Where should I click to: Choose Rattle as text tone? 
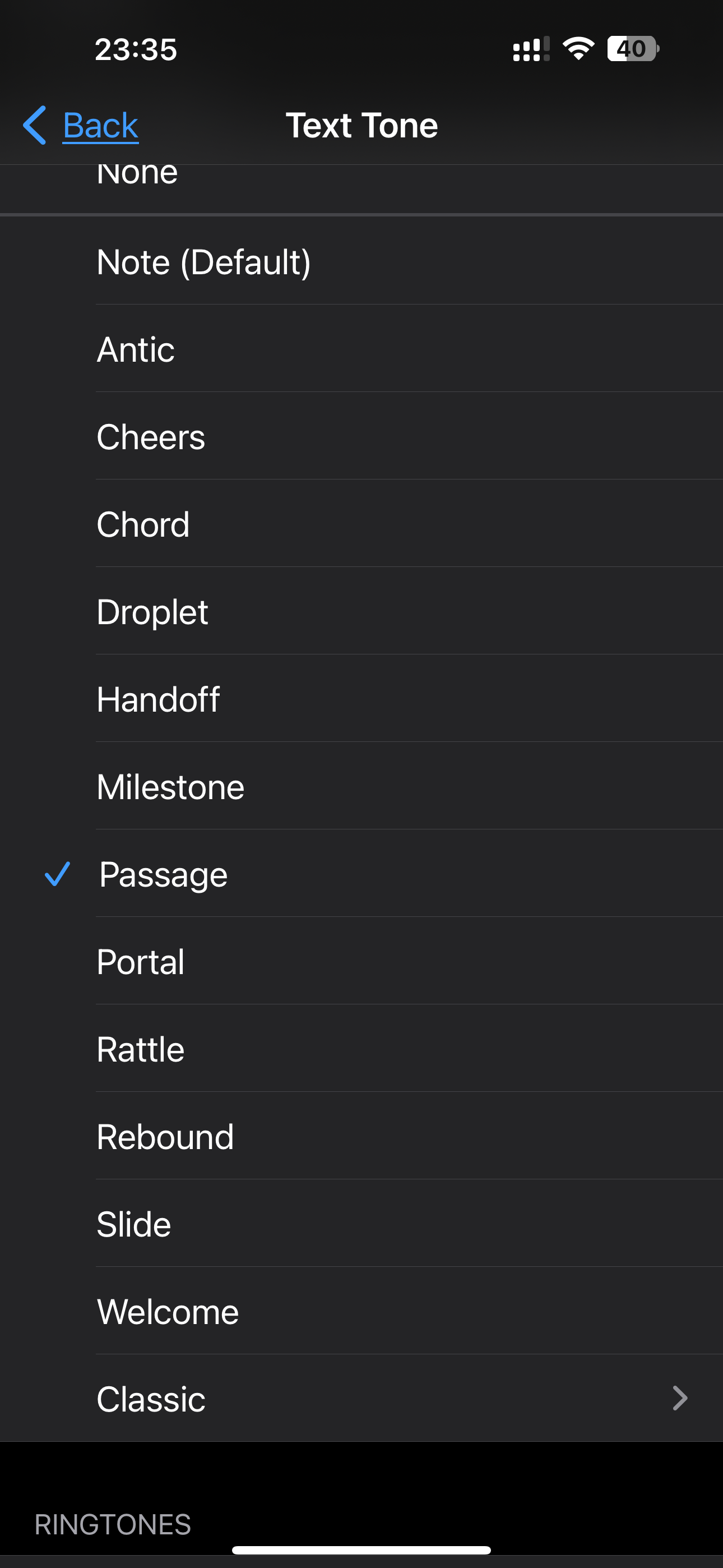(361, 1049)
